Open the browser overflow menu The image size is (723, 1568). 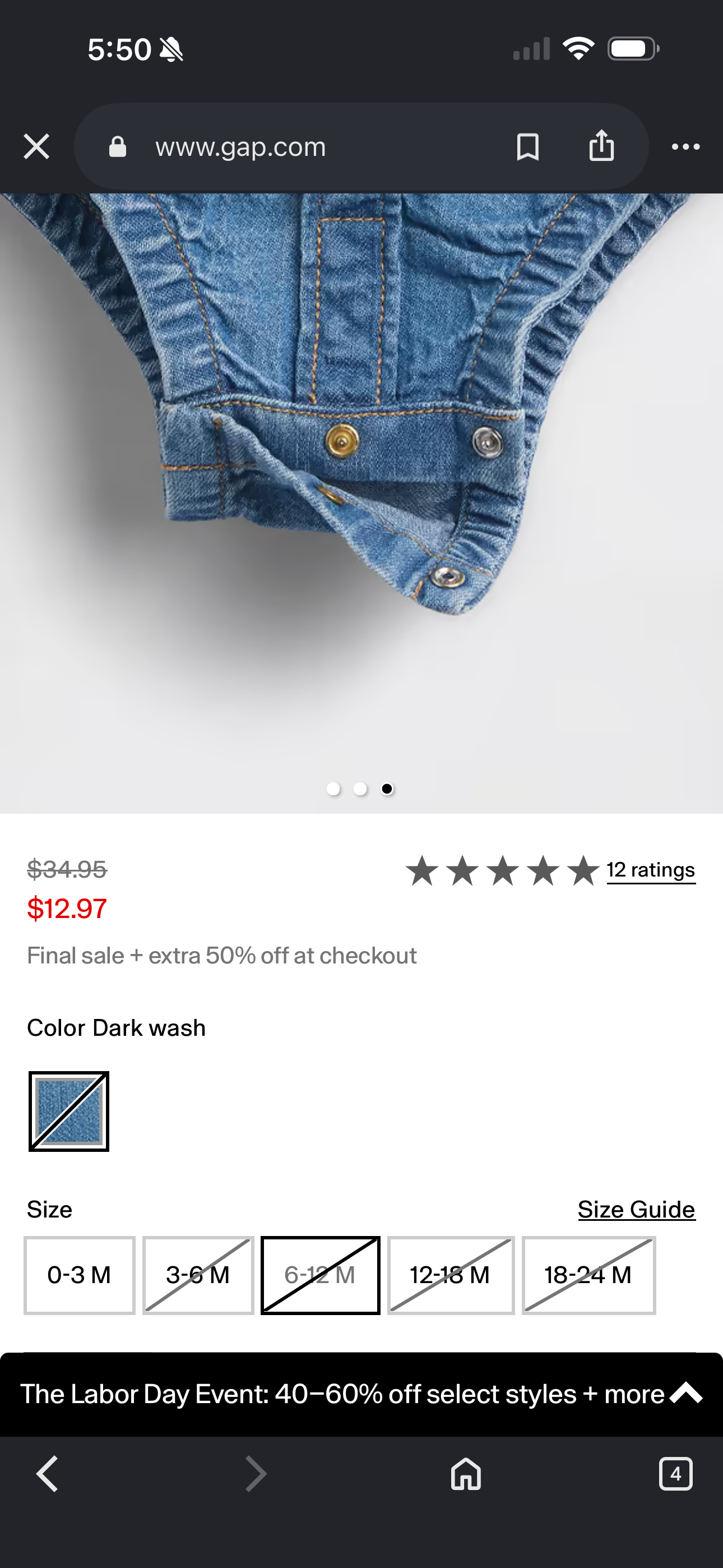coord(685,147)
